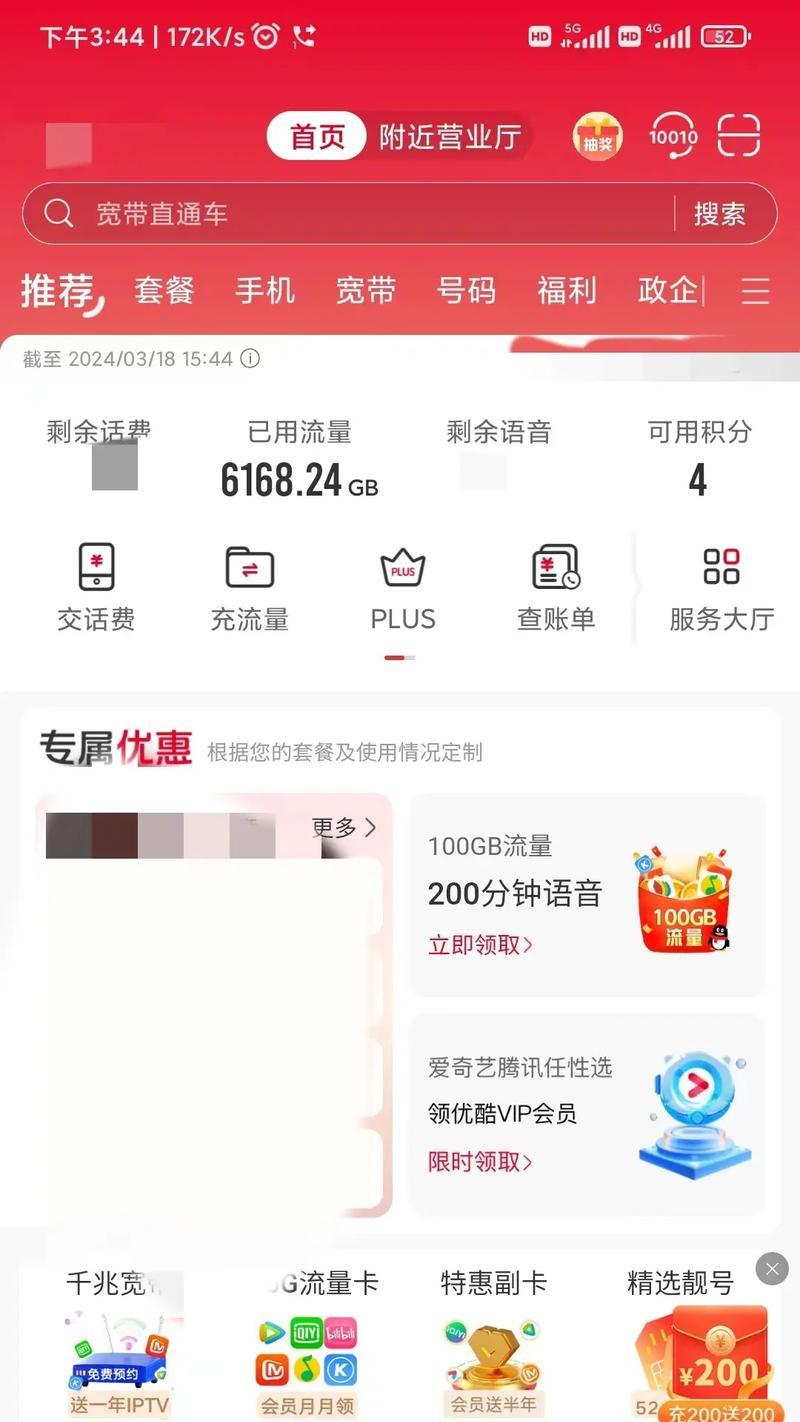Open 充流量 data top-up

click(x=249, y=588)
